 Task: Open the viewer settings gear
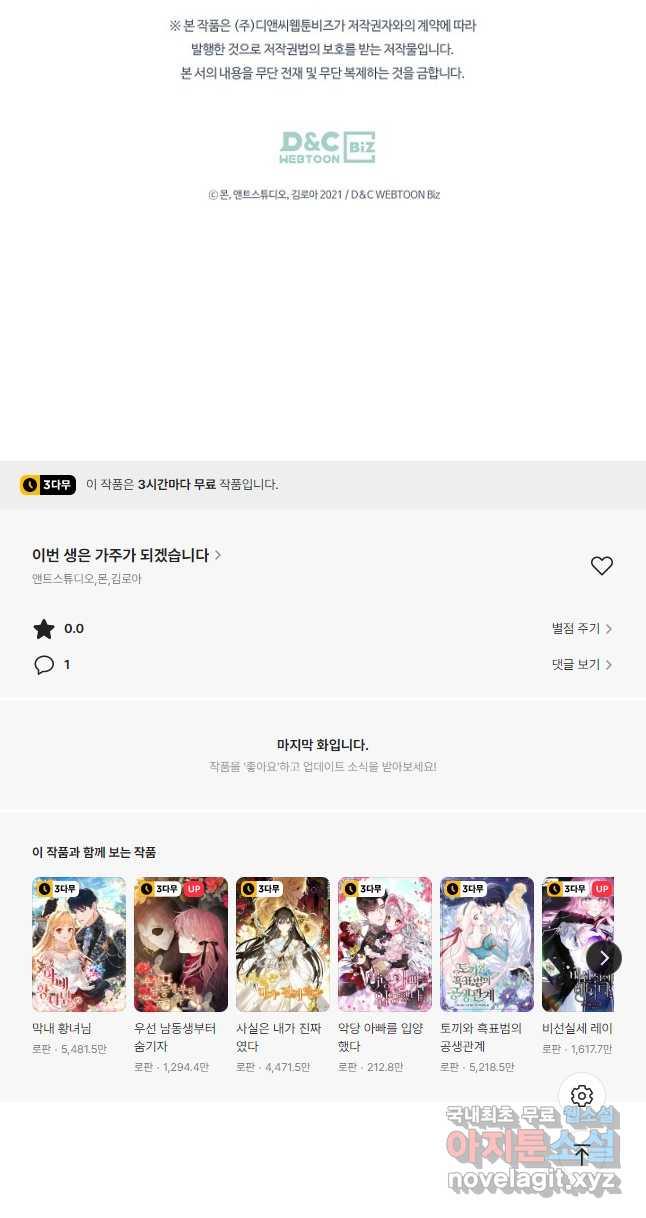[x=582, y=1096]
